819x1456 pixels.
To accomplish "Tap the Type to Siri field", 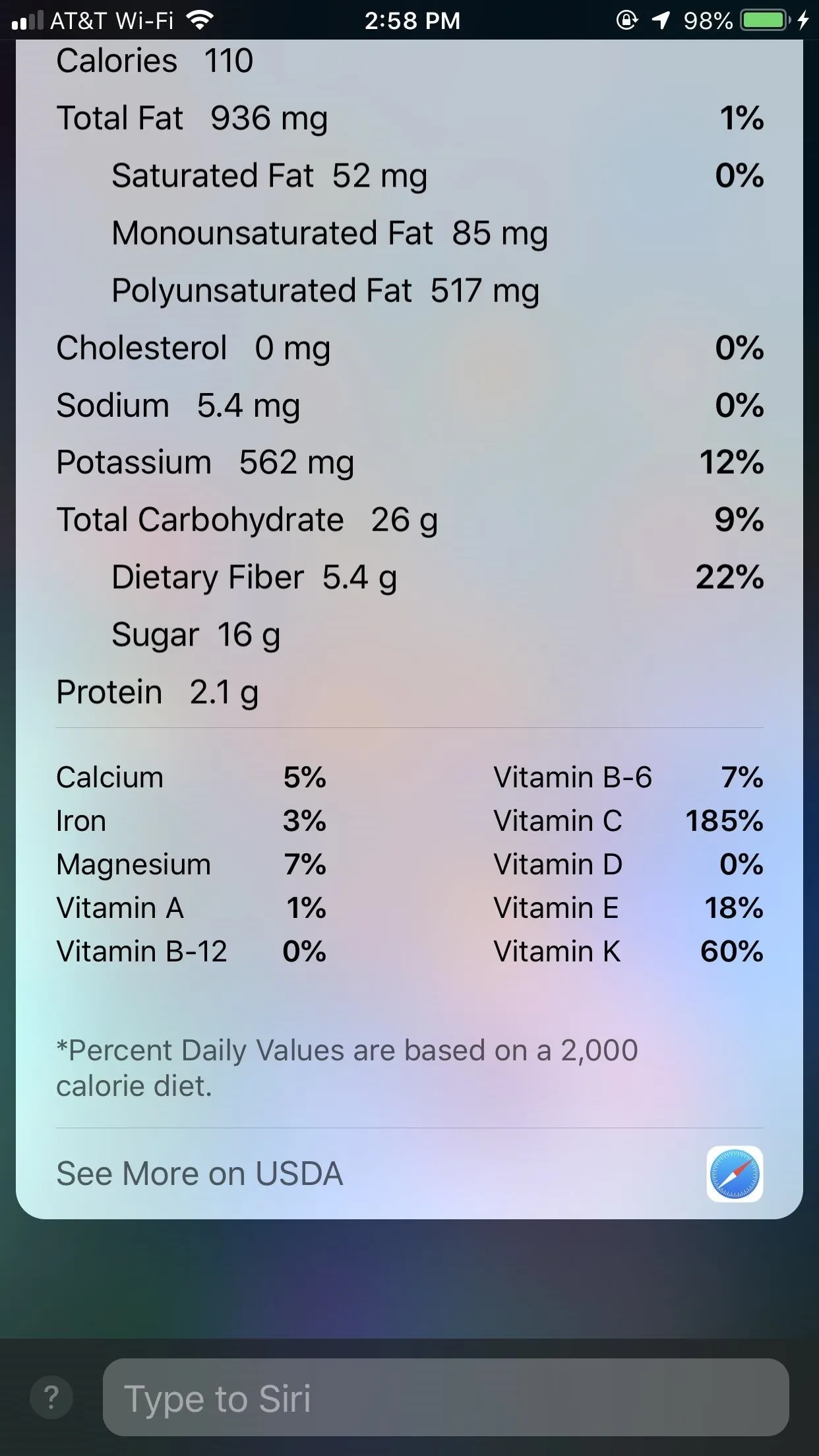I will click(x=446, y=1398).
